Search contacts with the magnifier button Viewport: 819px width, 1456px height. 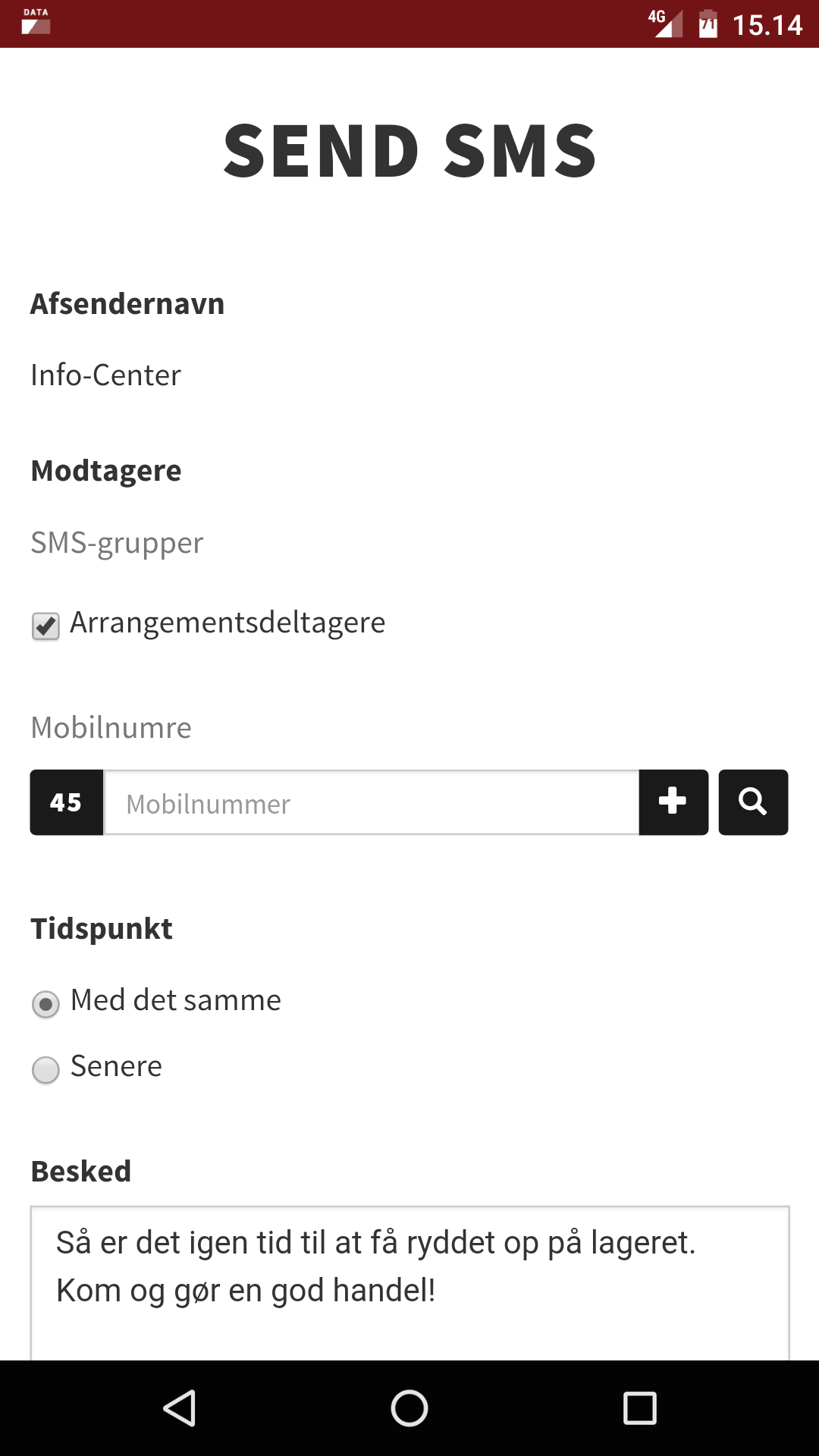[753, 802]
